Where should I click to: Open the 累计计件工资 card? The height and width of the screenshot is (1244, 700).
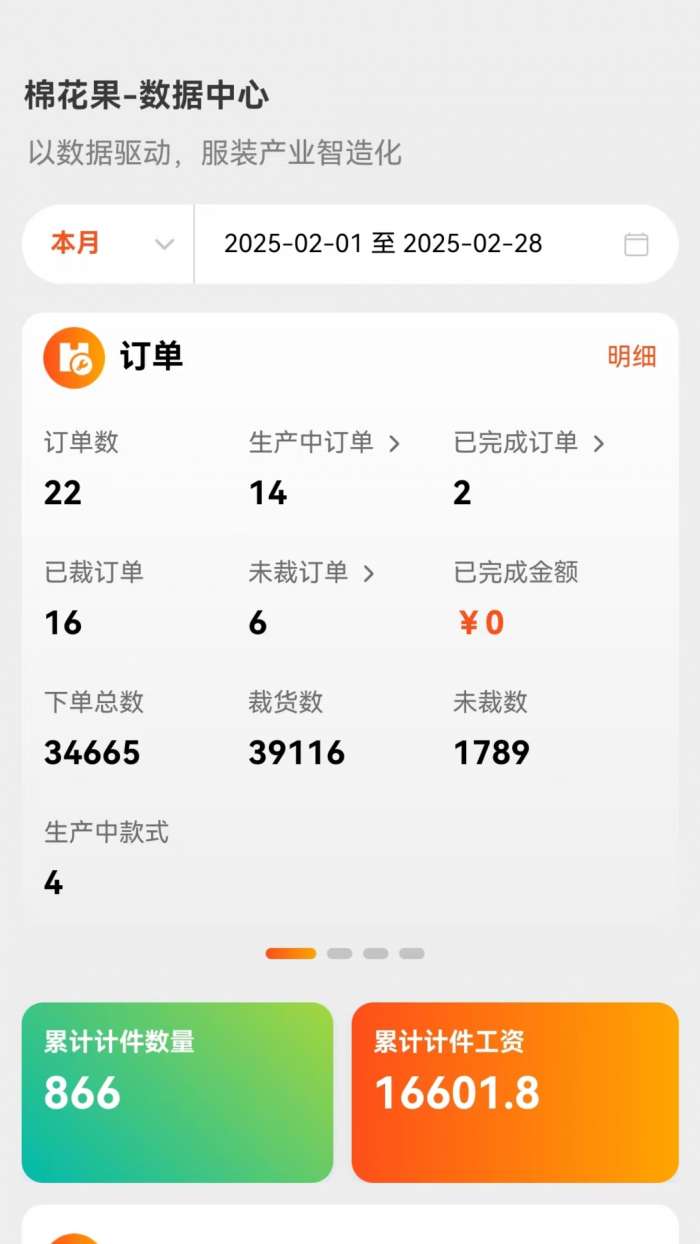(514, 1092)
